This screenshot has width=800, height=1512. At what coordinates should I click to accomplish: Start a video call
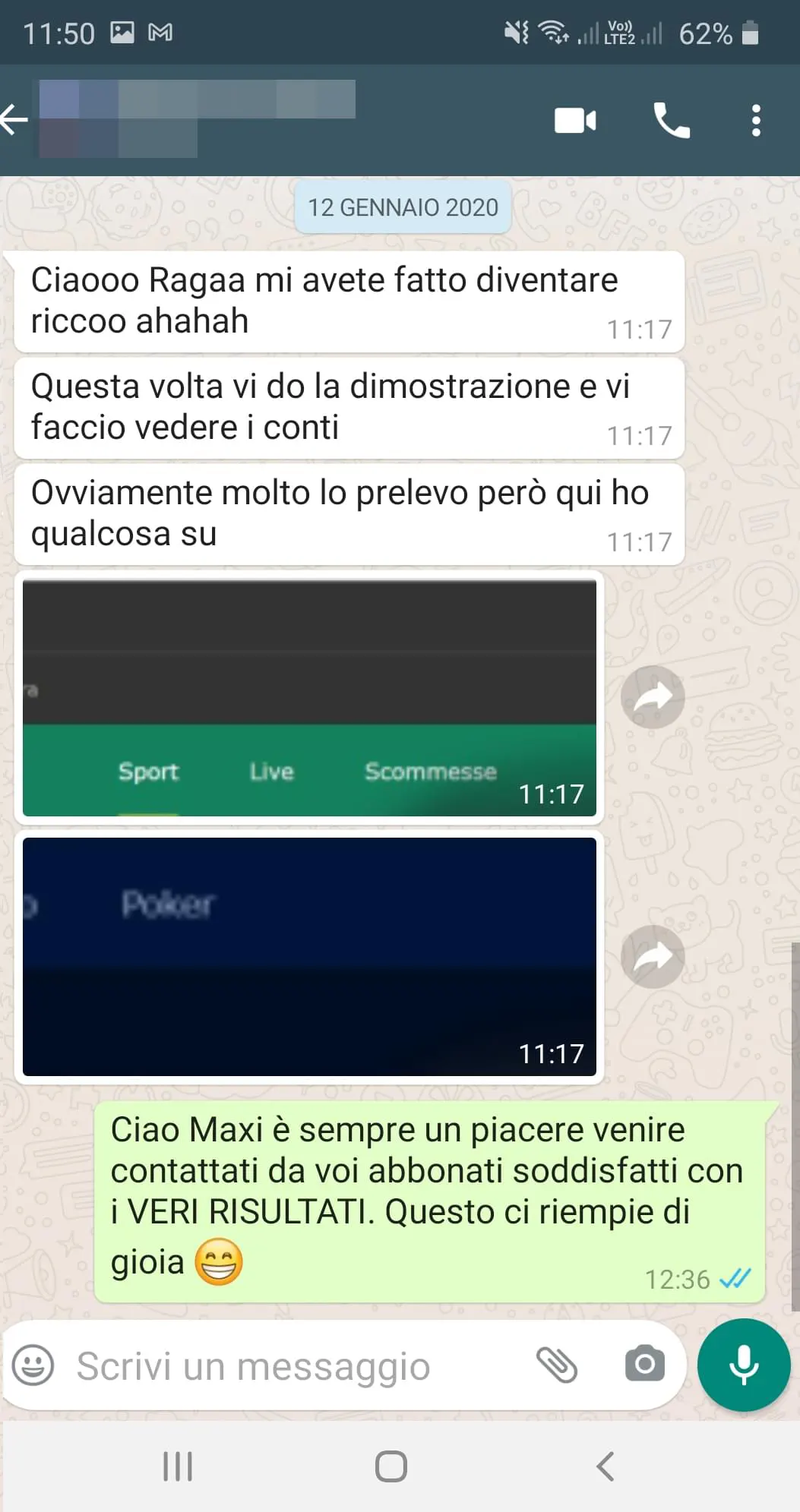click(x=575, y=121)
